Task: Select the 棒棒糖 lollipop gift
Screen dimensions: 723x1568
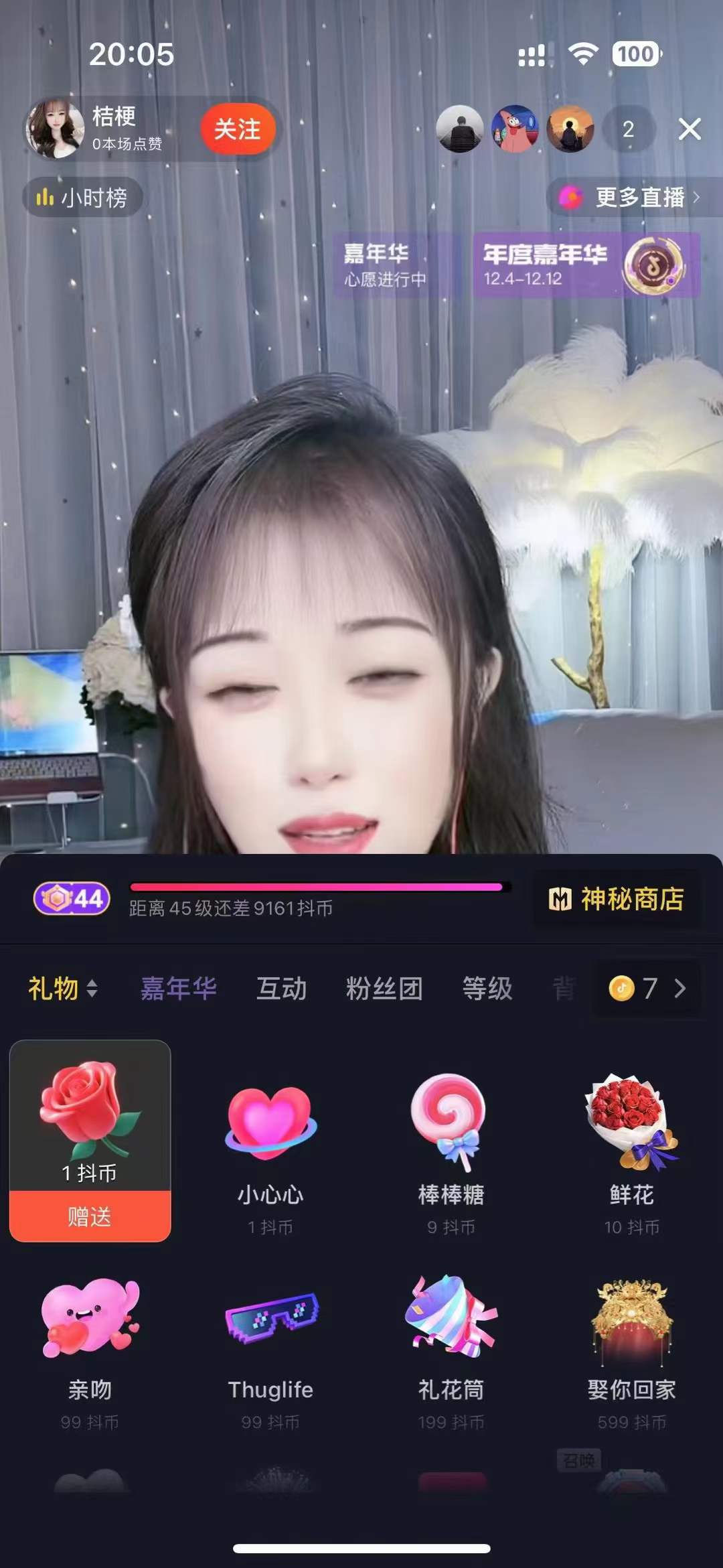Action: pos(451,1152)
